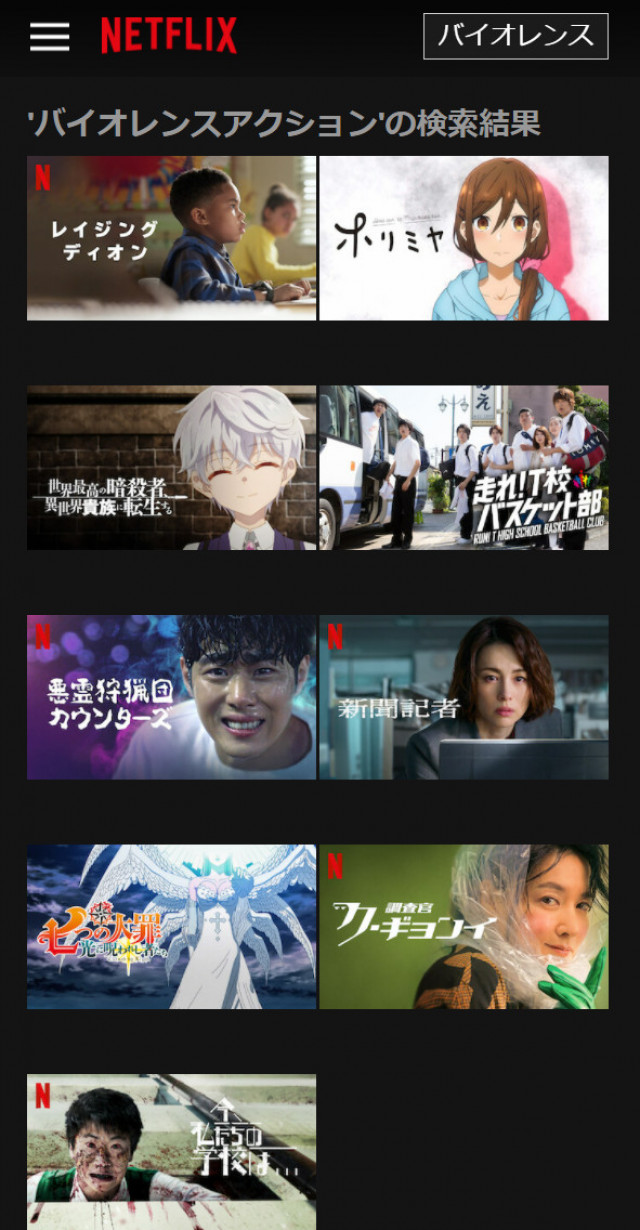Open 走れ!T校バスケット部 movie
The width and height of the screenshot is (640, 1230).
click(x=463, y=467)
